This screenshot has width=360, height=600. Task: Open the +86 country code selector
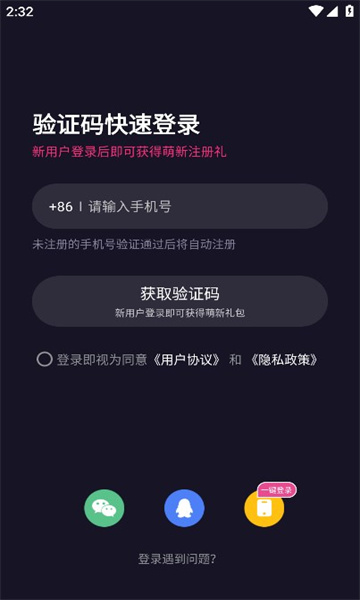tap(60, 207)
